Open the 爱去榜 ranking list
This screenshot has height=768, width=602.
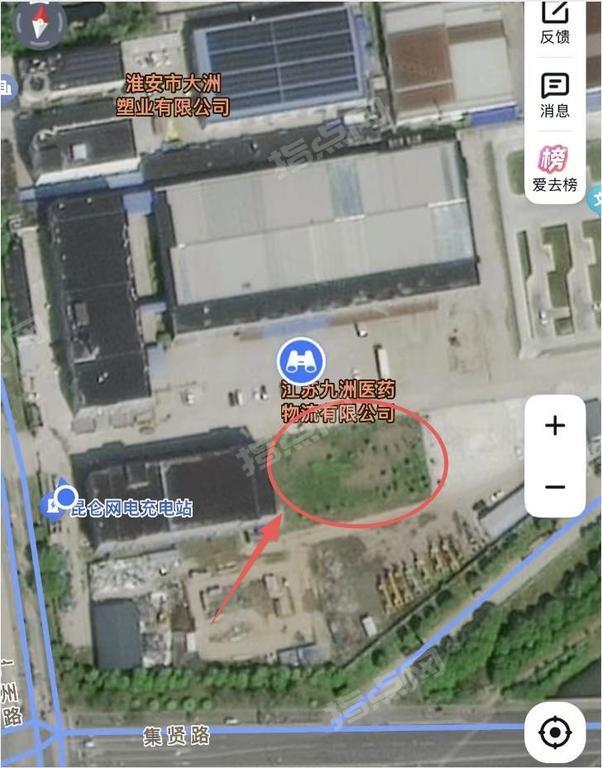pyautogui.click(x=554, y=168)
